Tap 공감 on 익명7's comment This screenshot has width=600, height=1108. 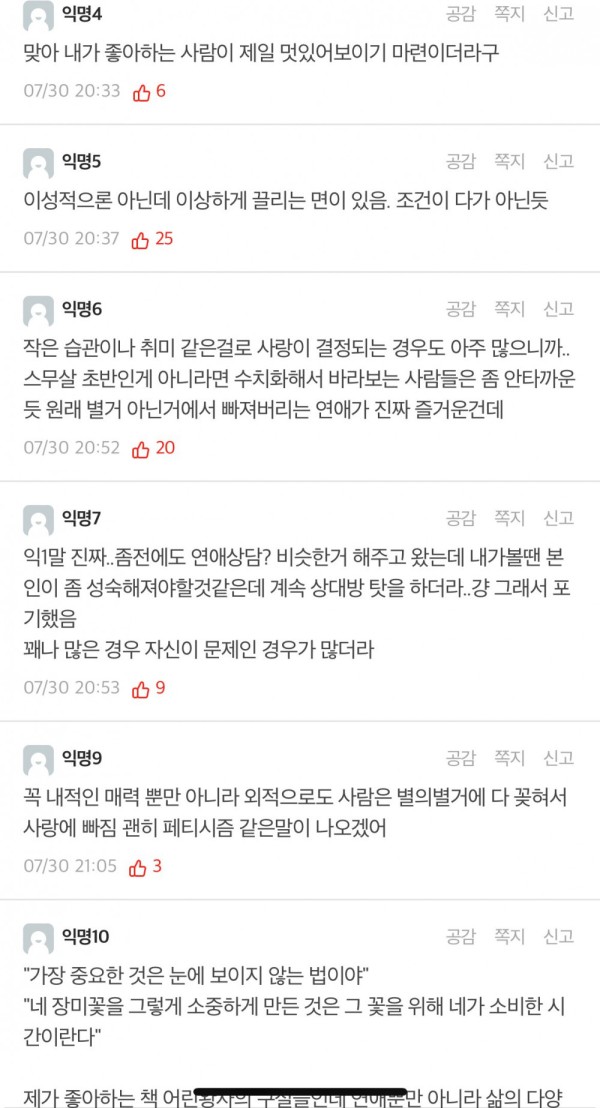tap(461, 518)
